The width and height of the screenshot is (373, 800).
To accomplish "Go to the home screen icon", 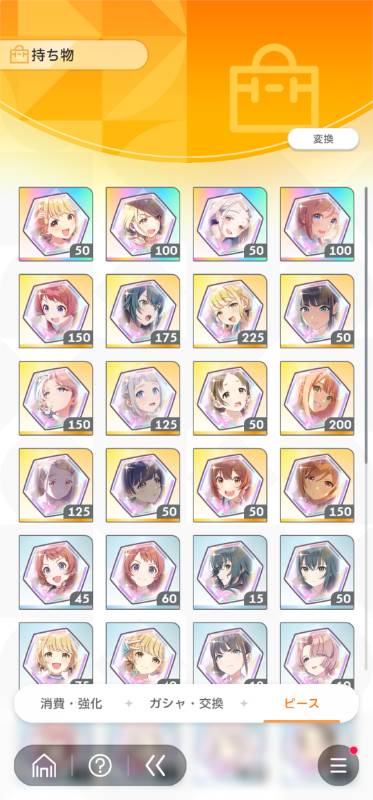I will click(x=44, y=765).
